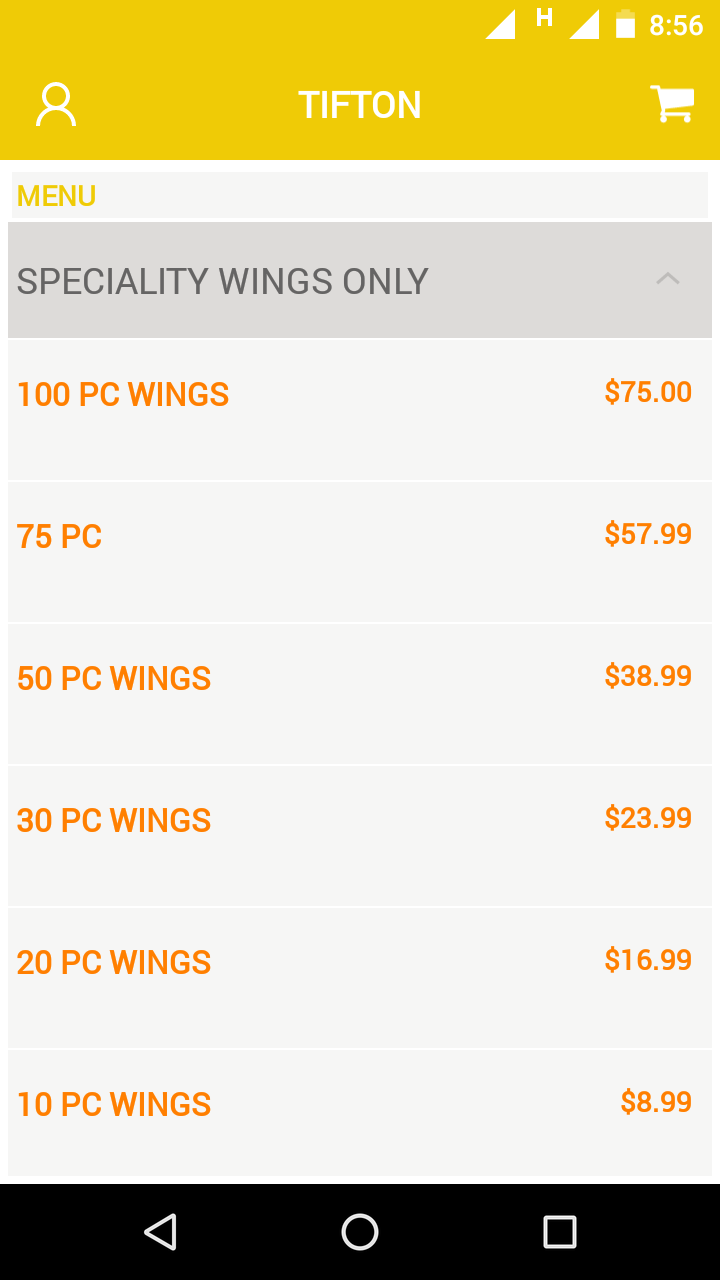The width and height of the screenshot is (720, 1280).
Task: Open the shopping cart
Action: click(x=672, y=104)
